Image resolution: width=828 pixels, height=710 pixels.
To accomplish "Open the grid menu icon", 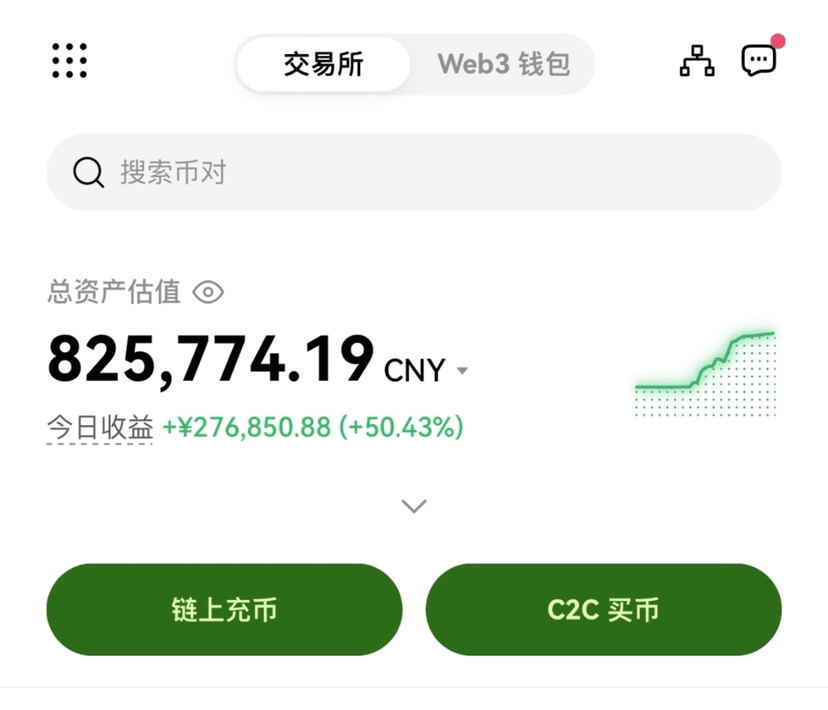I will click(69, 61).
